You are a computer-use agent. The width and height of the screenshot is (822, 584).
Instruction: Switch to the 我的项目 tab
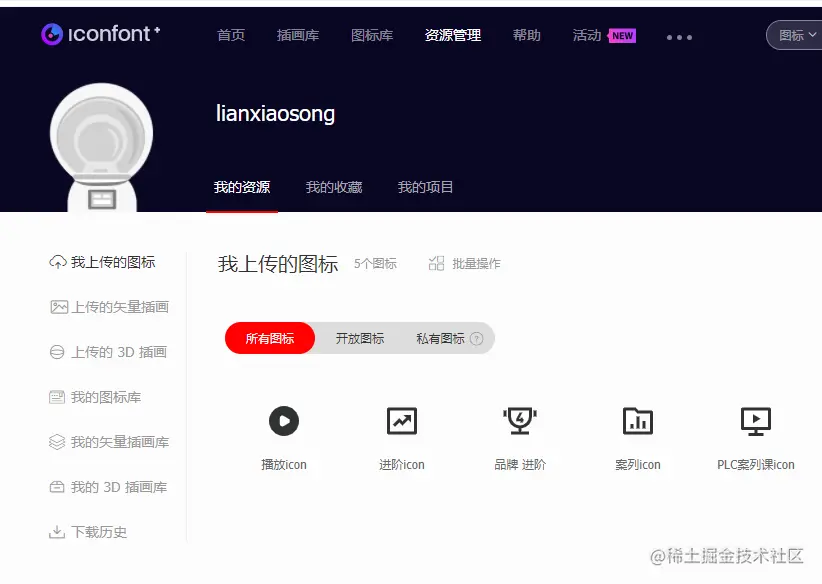pyautogui.click(x=425, y=187)
